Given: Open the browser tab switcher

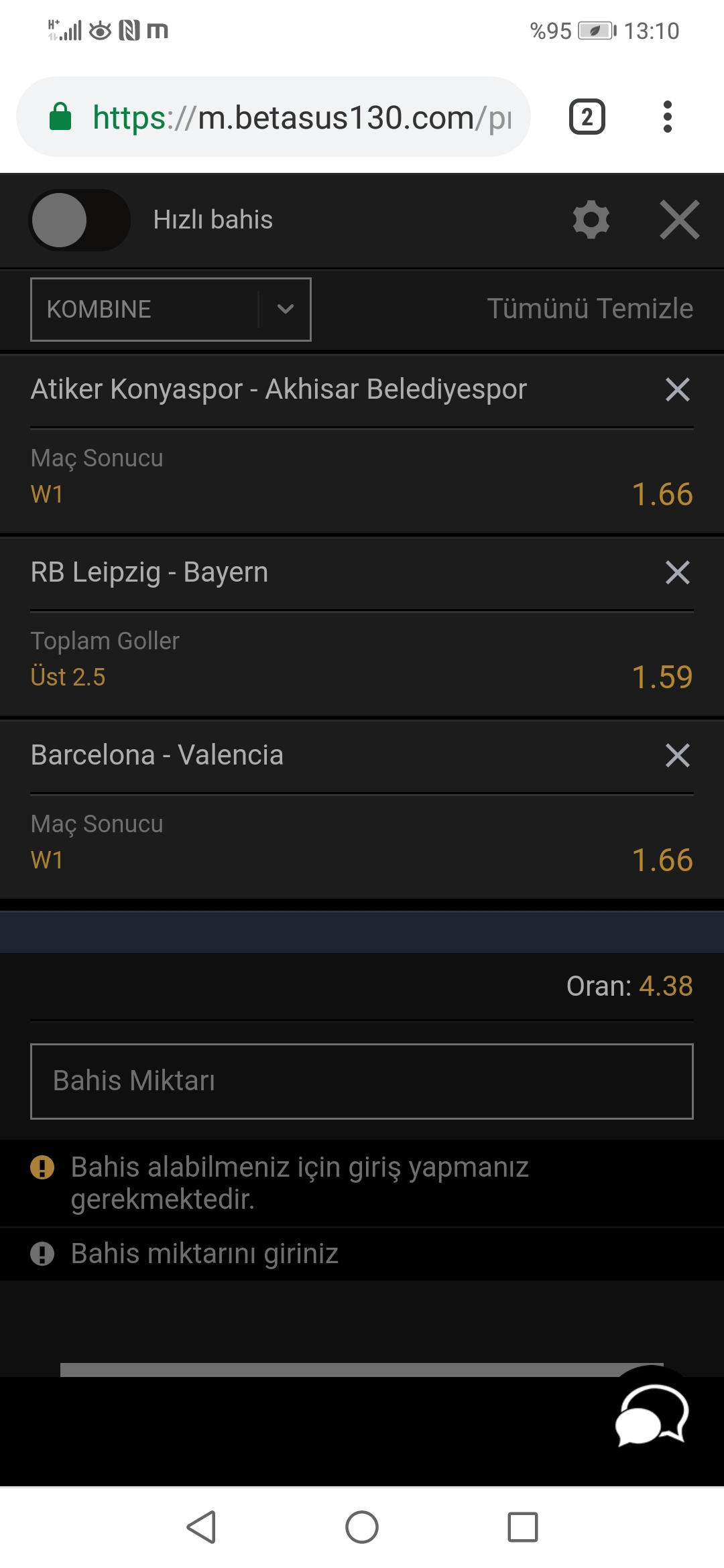Looking at the screenshot, I should coord(587,117).
